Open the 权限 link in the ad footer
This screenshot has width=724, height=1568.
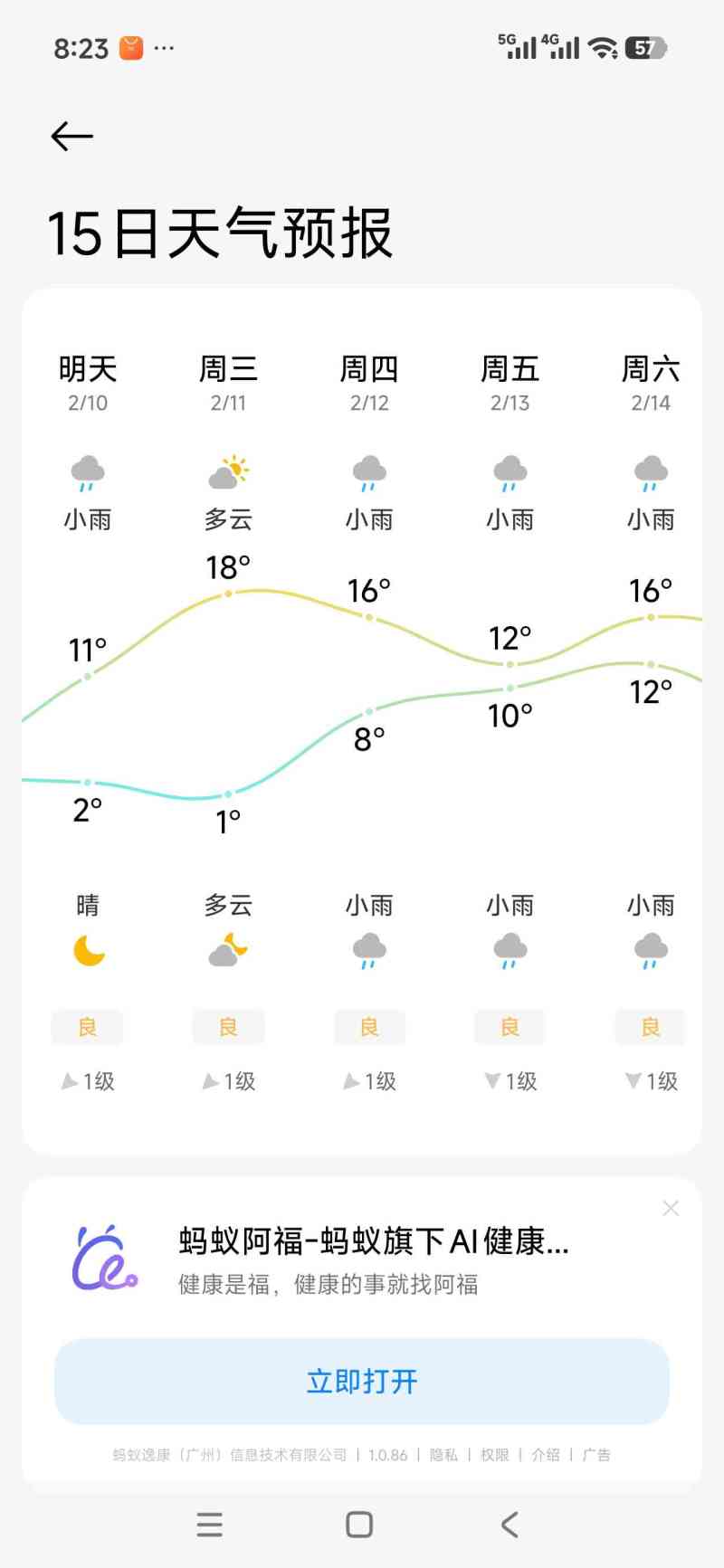pos(494,1455)
